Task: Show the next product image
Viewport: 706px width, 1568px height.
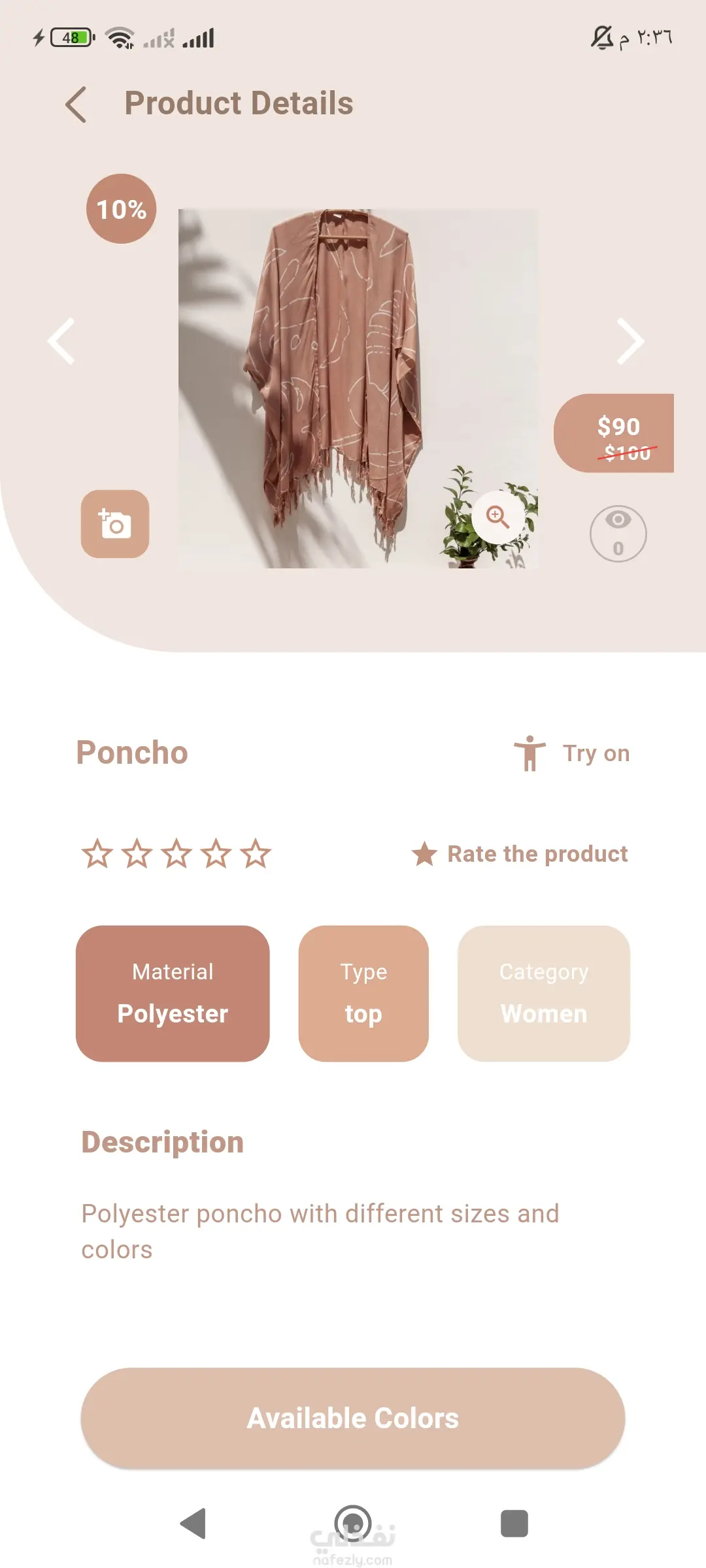Action: point(630,341)
